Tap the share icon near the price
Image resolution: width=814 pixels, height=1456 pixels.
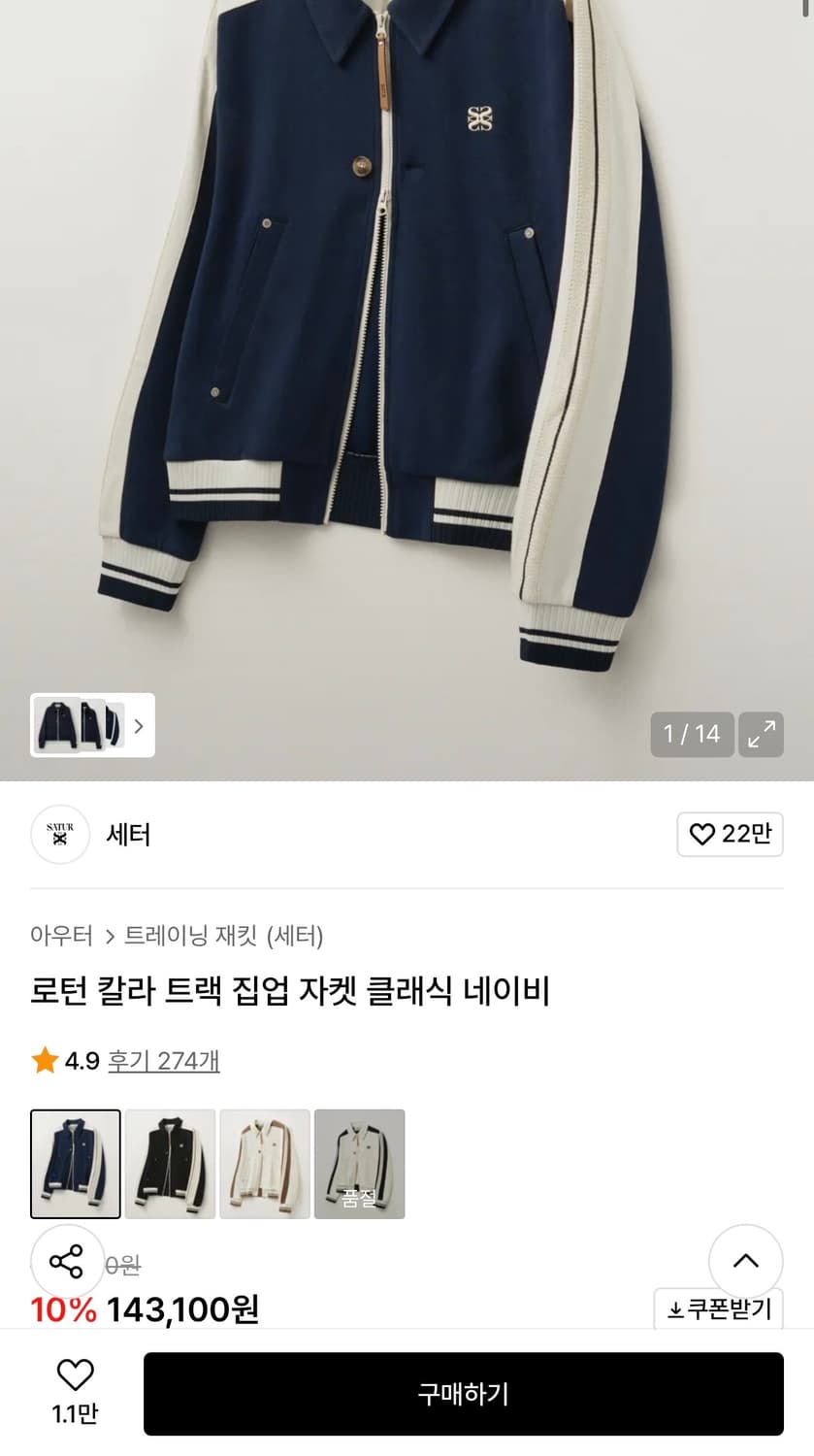pos(66,1261)
